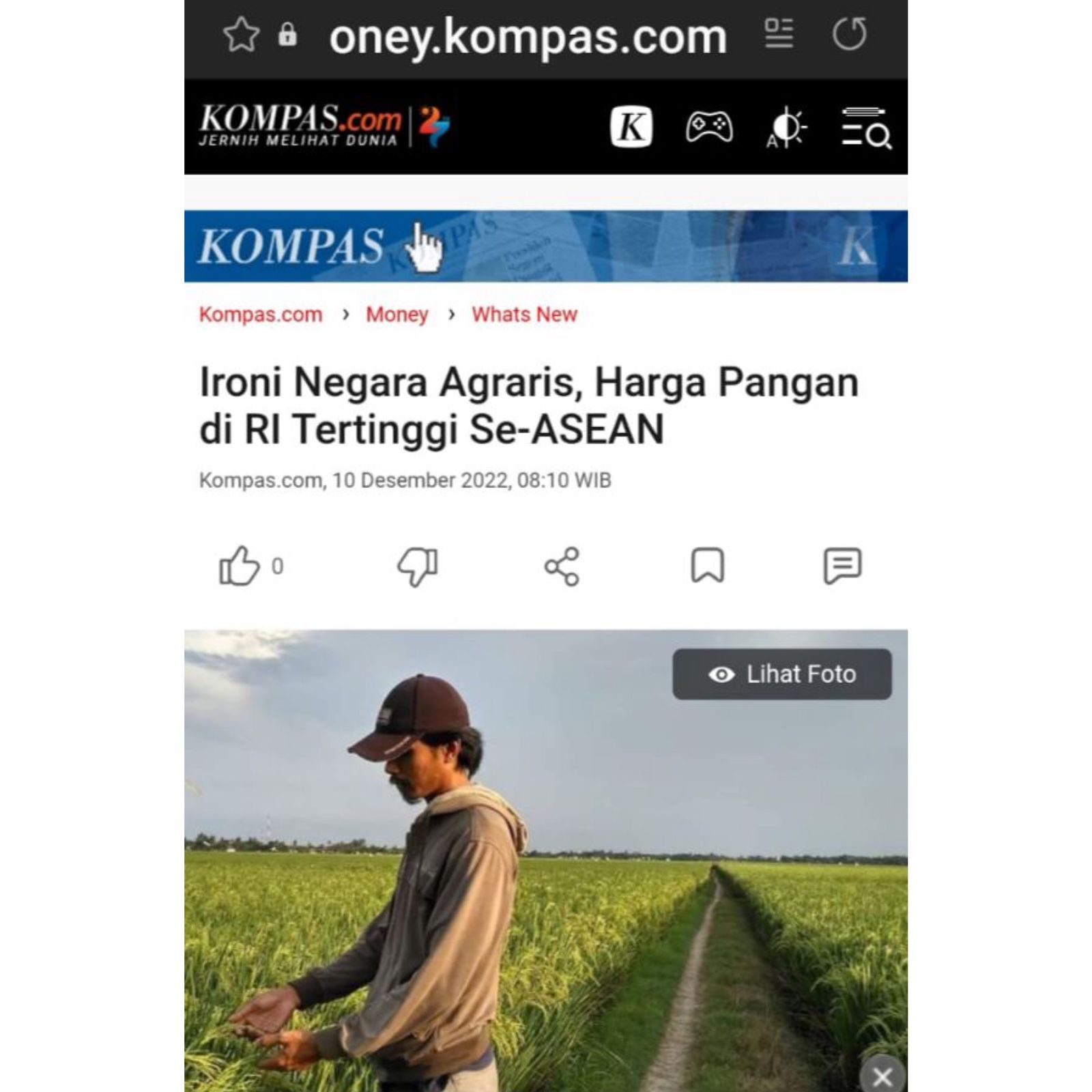Reload the current page
The width and height of the screenshot is (1092, 1092).
click(x=849, y=33)
